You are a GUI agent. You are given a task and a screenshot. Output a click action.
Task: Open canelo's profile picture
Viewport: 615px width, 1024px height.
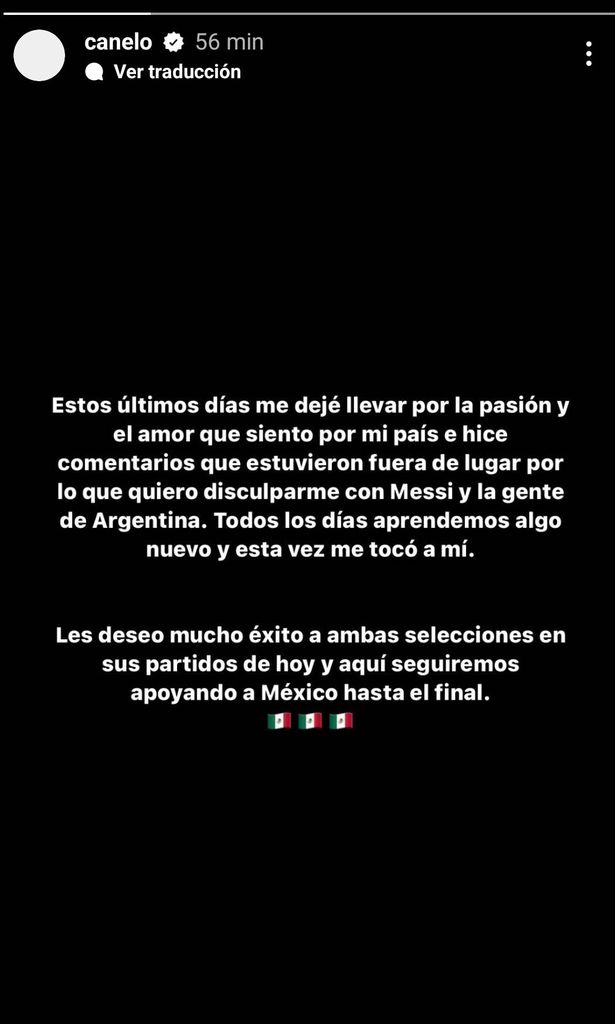tap(39, 55)
